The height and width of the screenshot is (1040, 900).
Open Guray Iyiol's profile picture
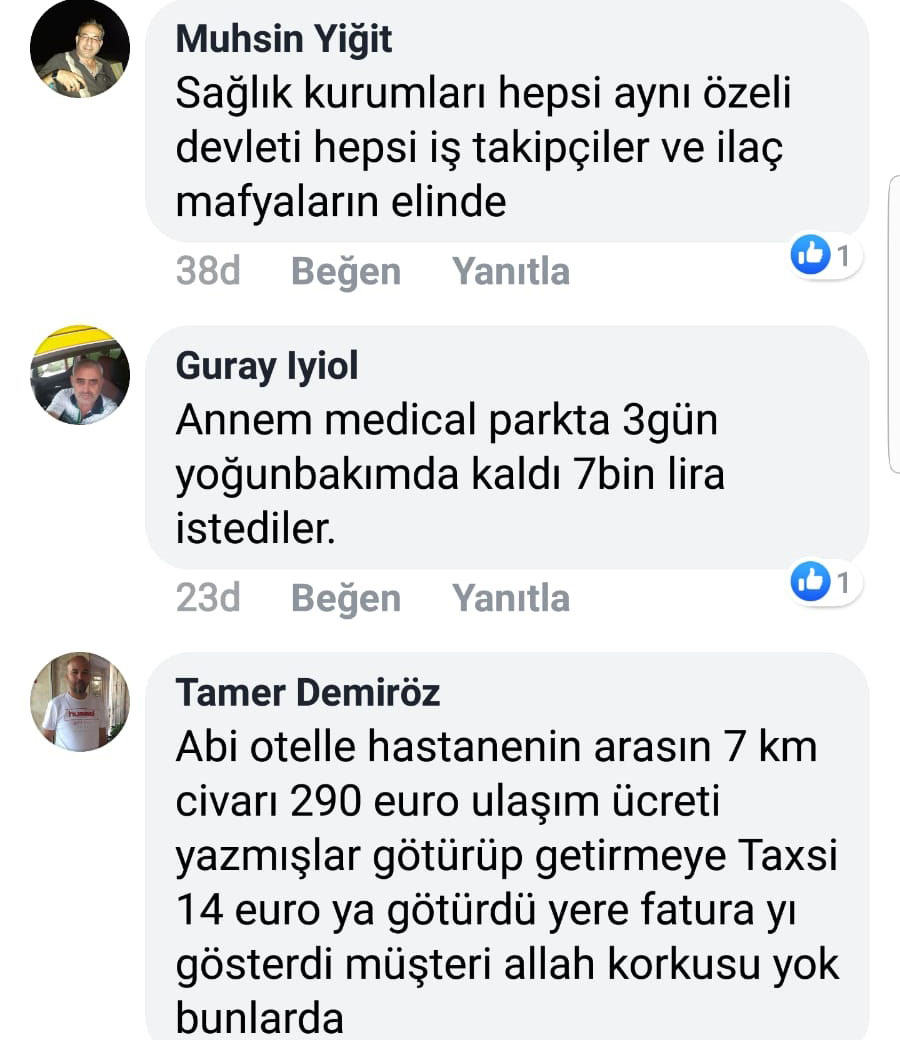click(80, 375)
